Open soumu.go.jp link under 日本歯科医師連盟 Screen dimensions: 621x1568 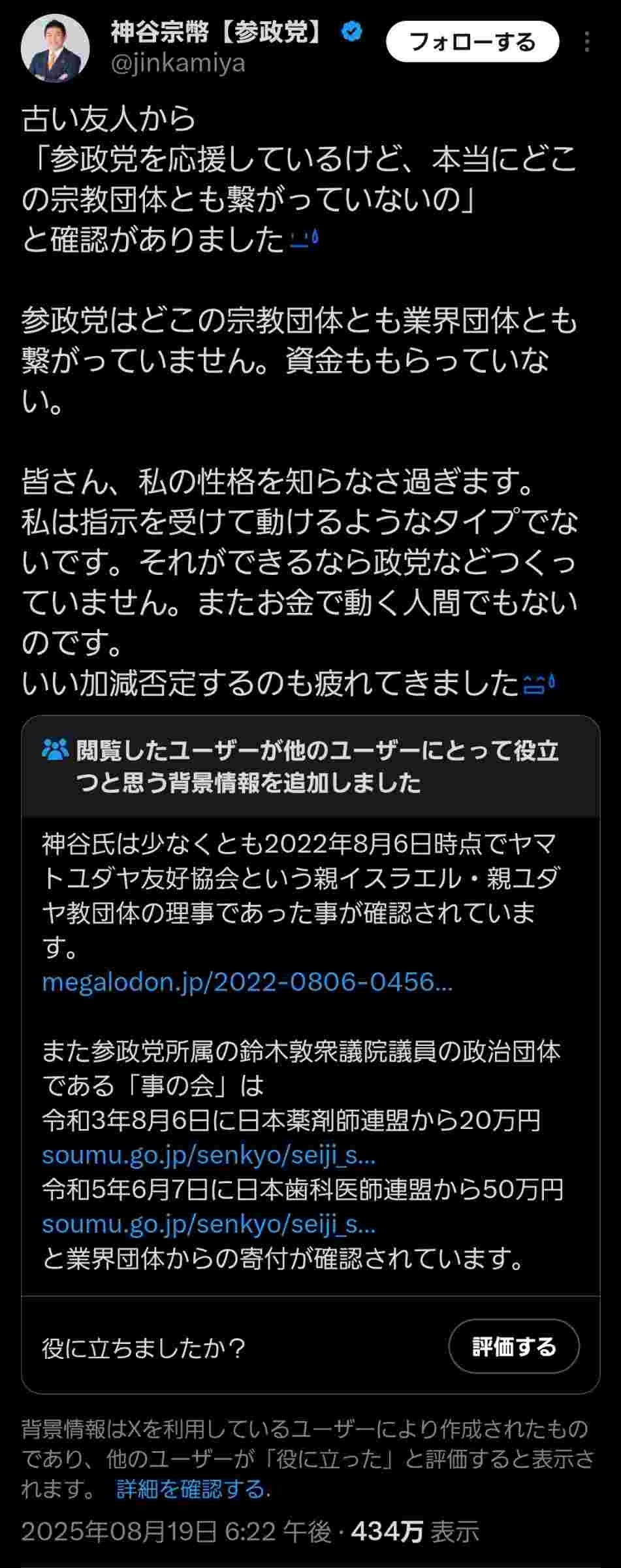coord(208,1224)
